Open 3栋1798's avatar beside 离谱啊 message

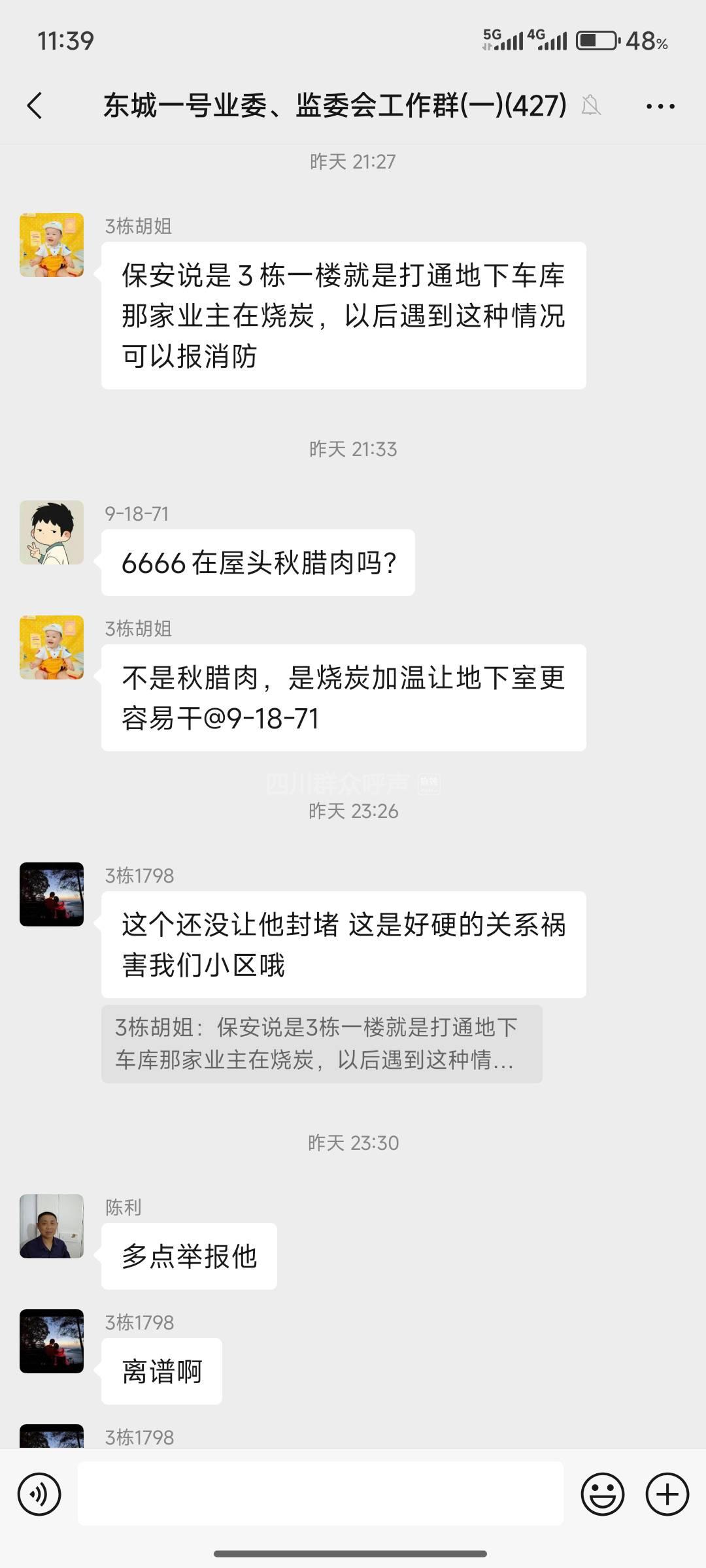(x=52, y=1341)
